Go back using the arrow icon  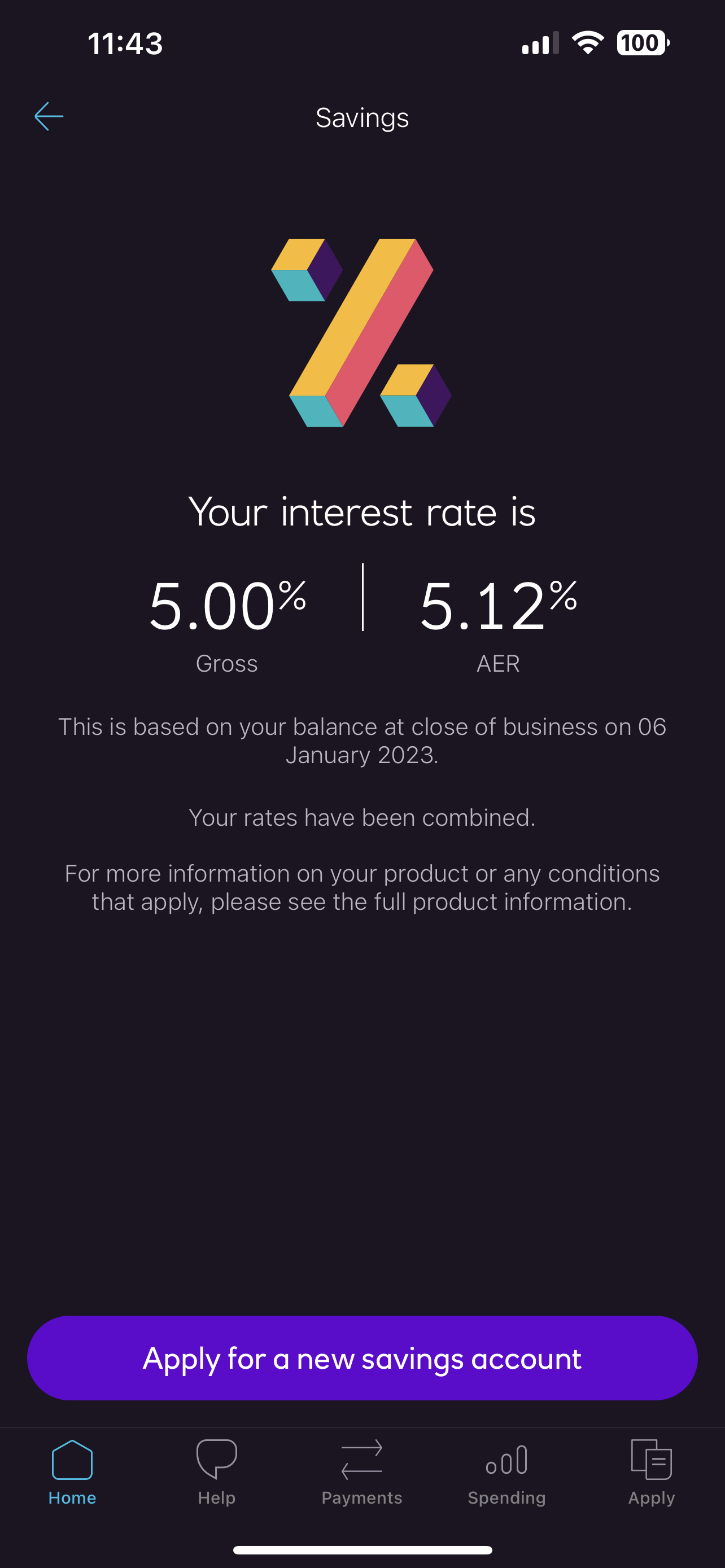point(49,116)
